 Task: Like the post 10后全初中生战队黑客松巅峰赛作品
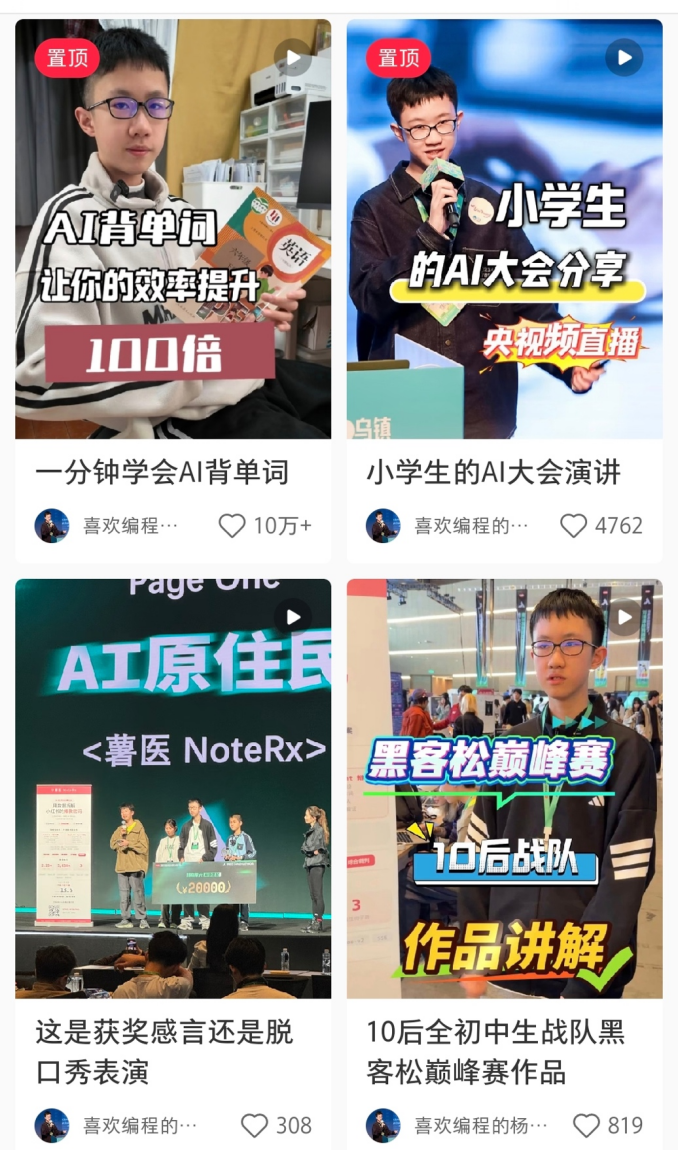tap(586, 1126)
